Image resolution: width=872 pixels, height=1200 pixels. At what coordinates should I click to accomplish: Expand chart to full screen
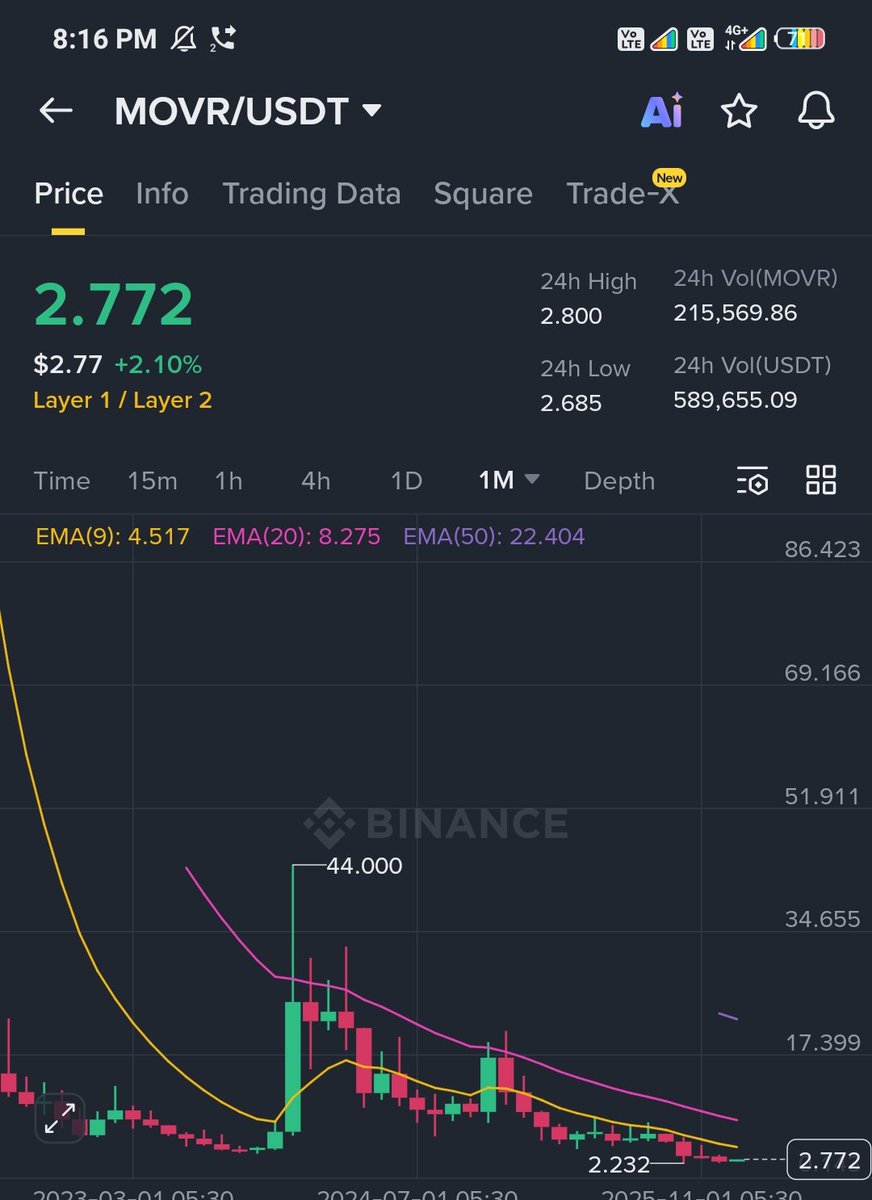(60, 1118)
